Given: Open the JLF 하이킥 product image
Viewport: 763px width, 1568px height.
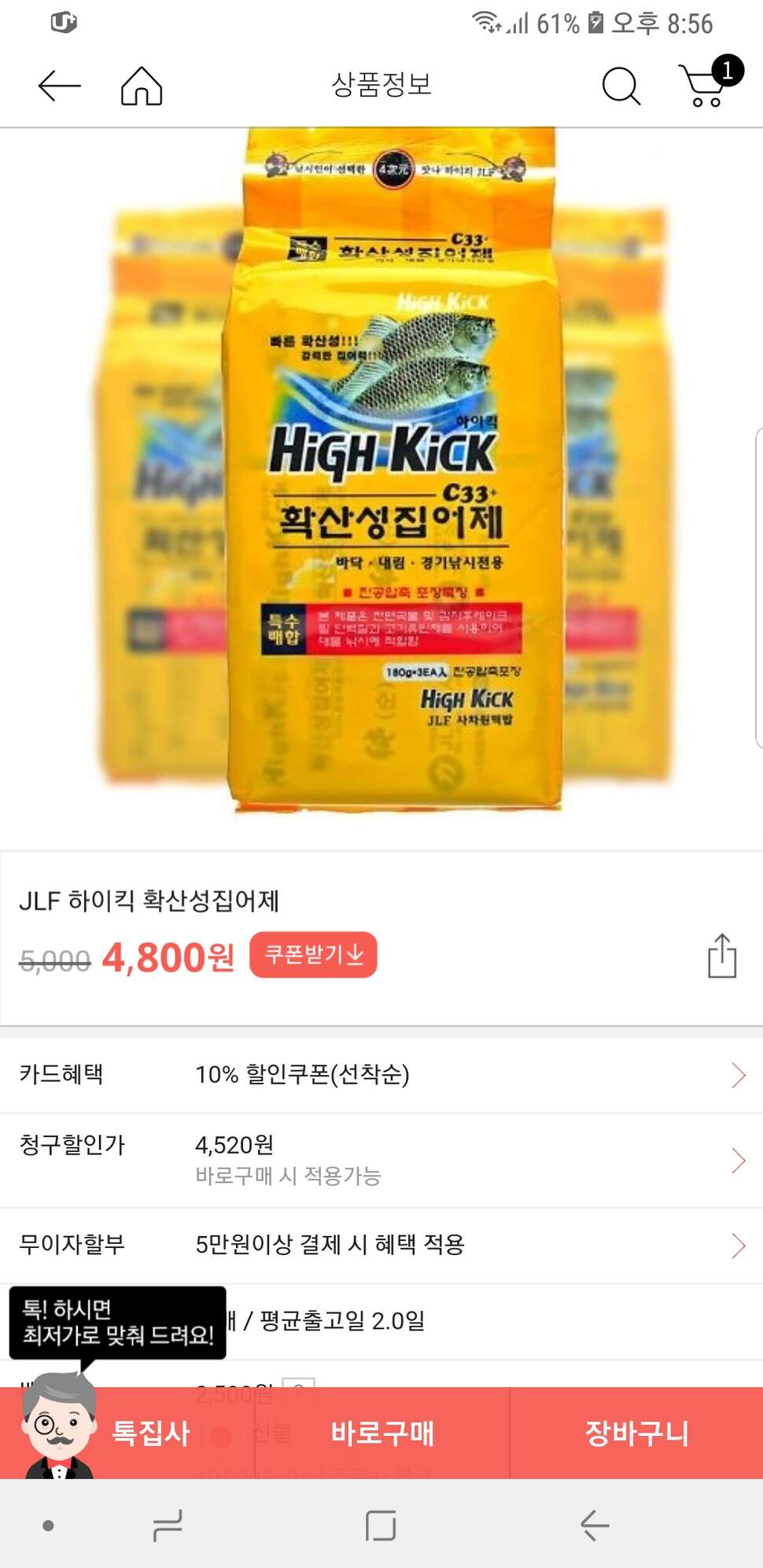Looking at the screenshot, I should 381,472.
